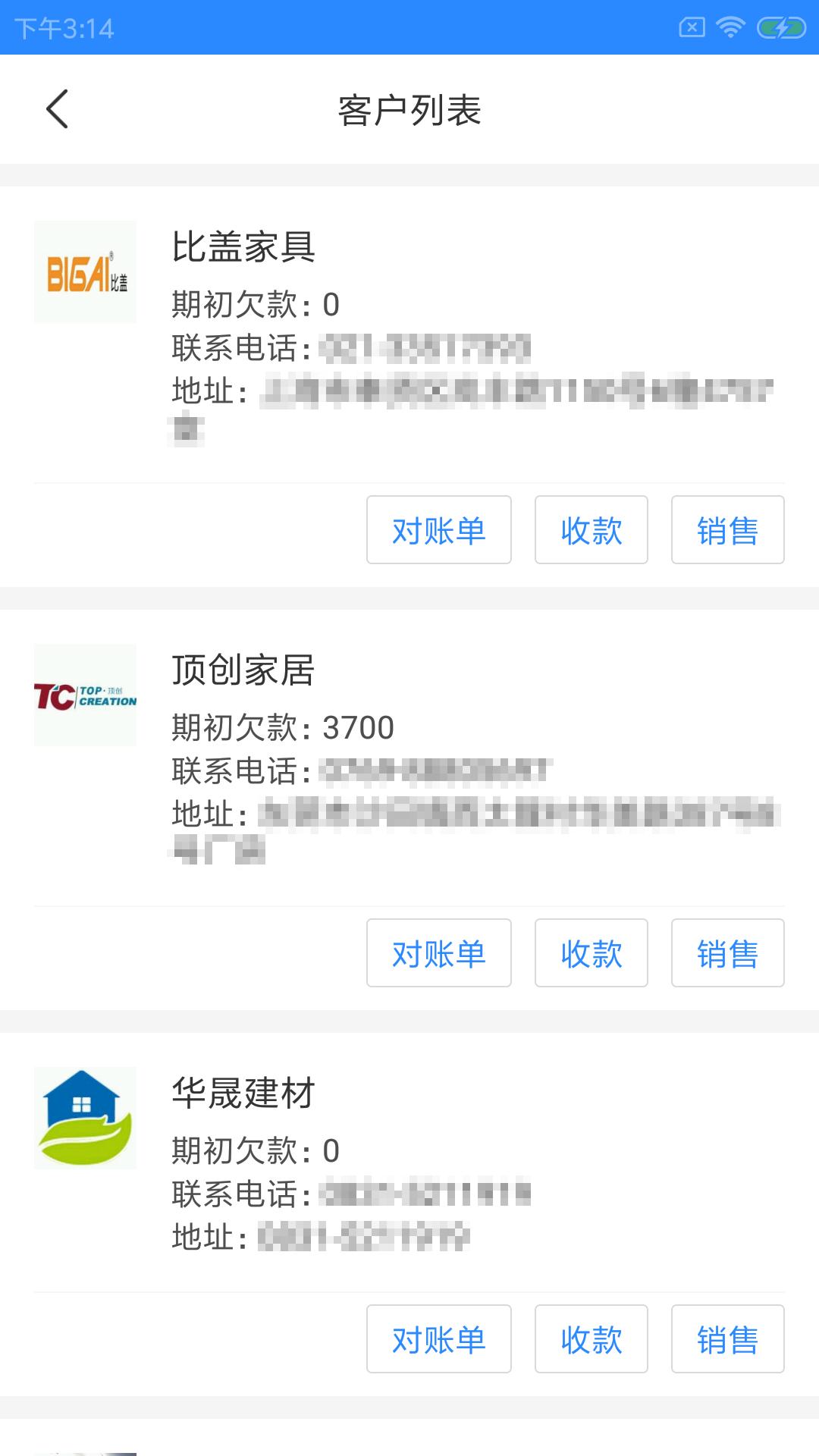This screenshot has height=1456, width=819.
Task: Tap the back arrow to leave 客户列表
Action: coord(58,109)
